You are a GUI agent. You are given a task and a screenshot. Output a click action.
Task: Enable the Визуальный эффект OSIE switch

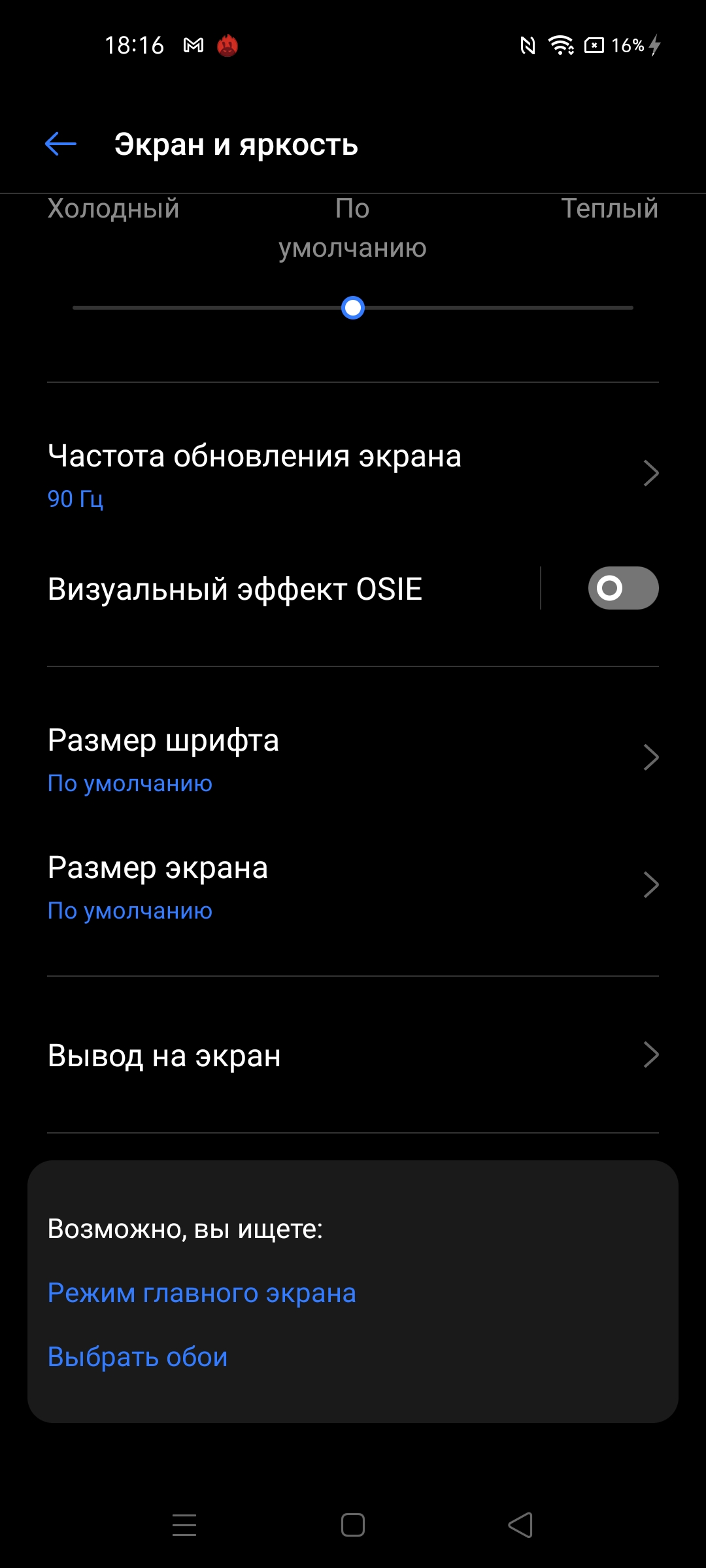[x=622, y=588]
